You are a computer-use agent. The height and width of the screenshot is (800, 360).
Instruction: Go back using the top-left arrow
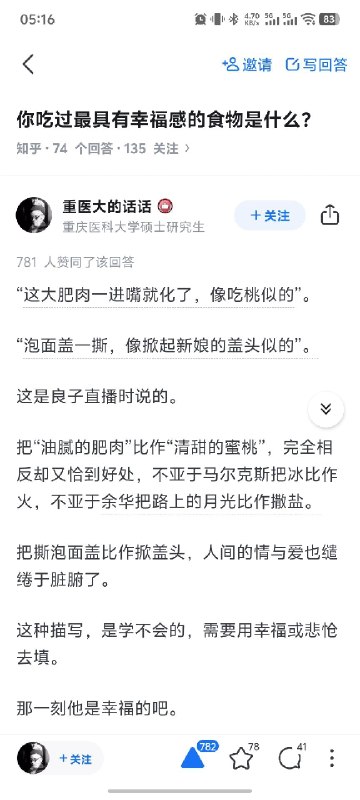(x=29, y=65)
